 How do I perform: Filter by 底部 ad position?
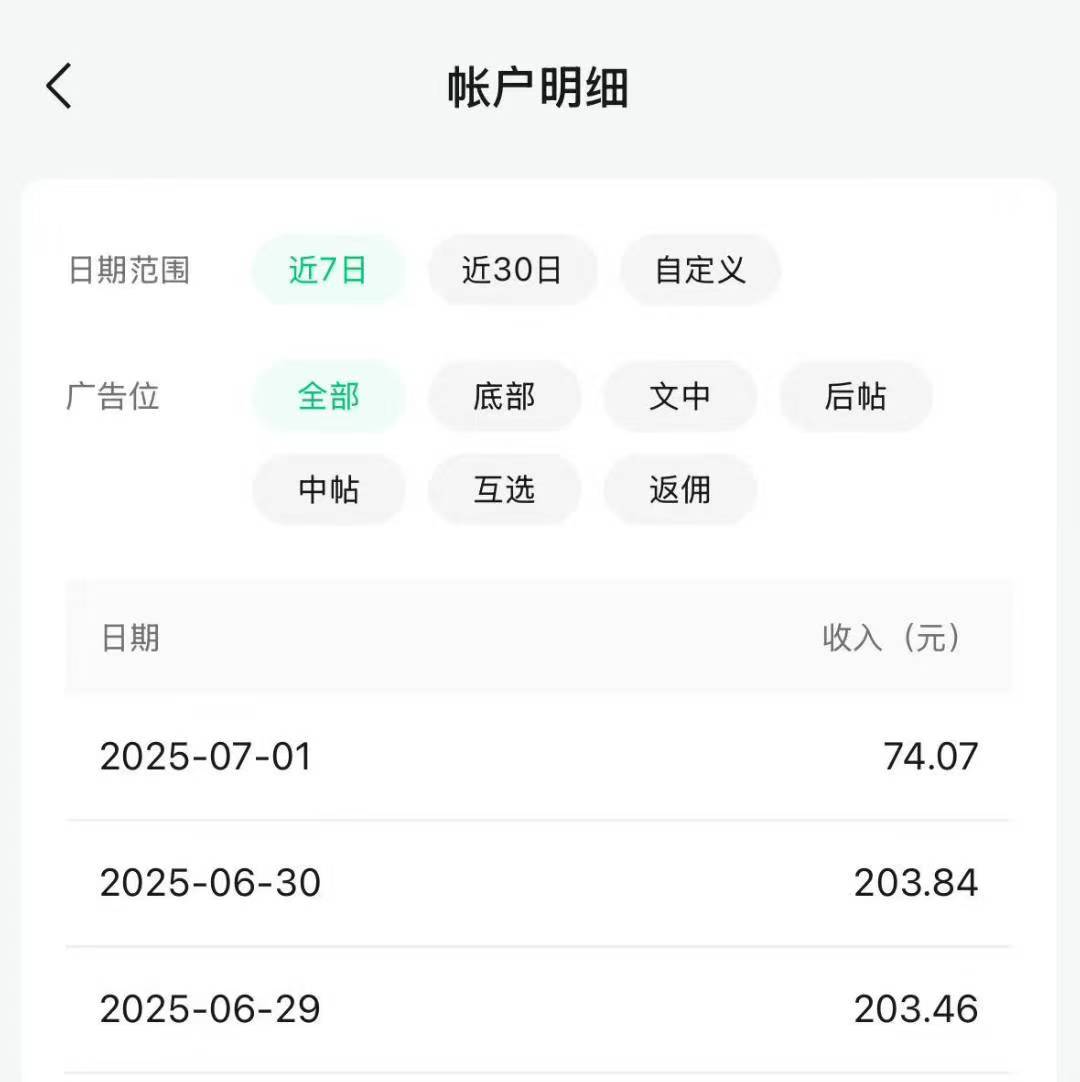(x=504, y=397)
